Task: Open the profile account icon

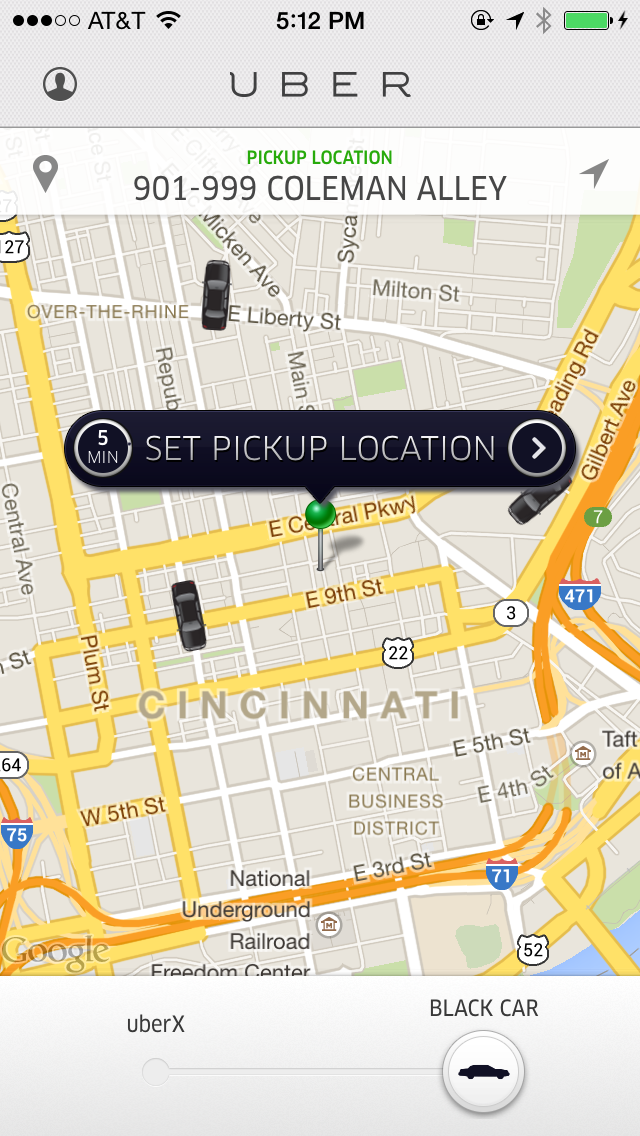Action: (x=60, y=84)
